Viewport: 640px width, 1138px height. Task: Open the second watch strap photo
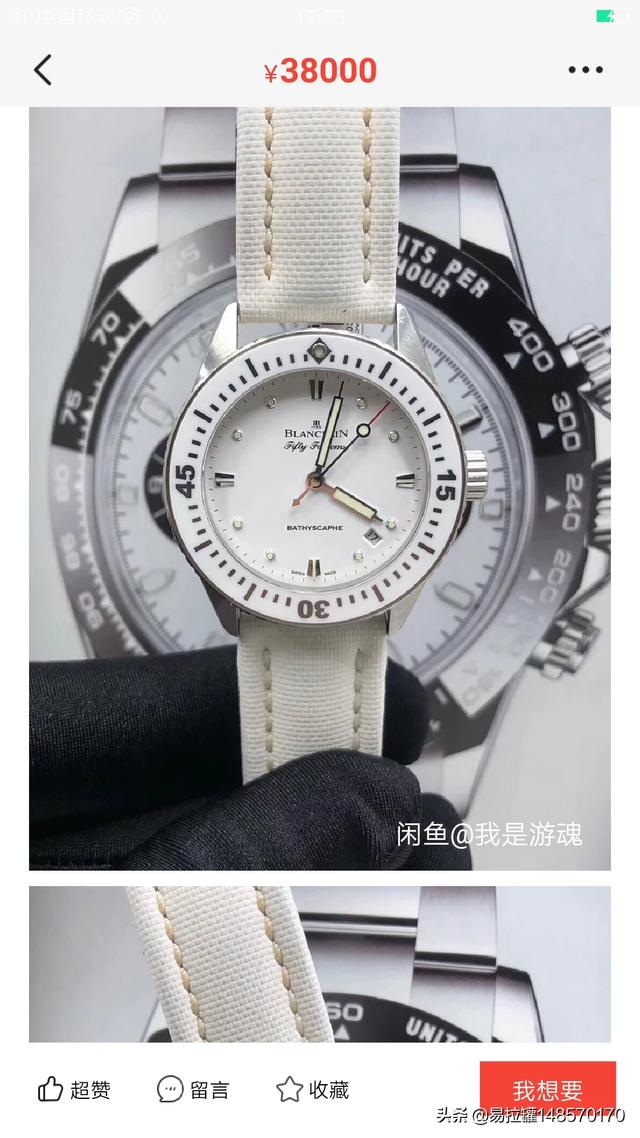[319, 964]
